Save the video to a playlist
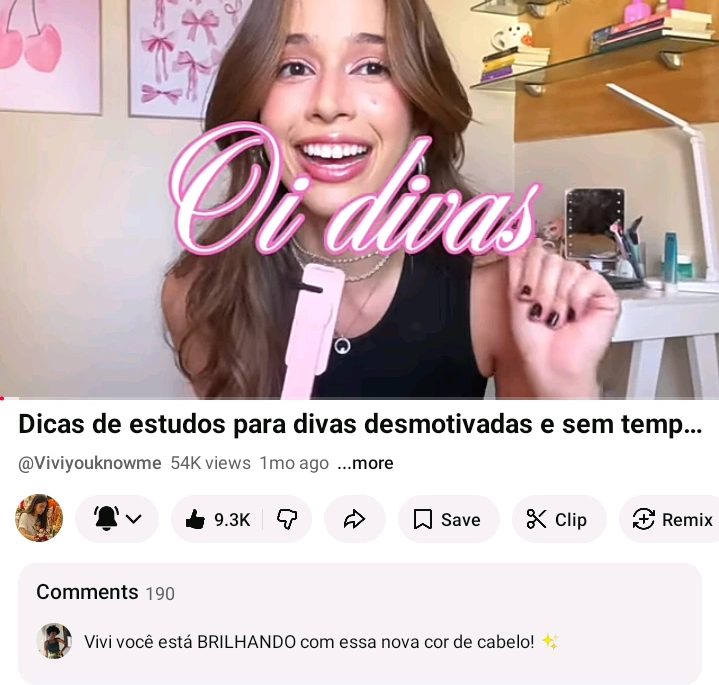 pos(448,519)
